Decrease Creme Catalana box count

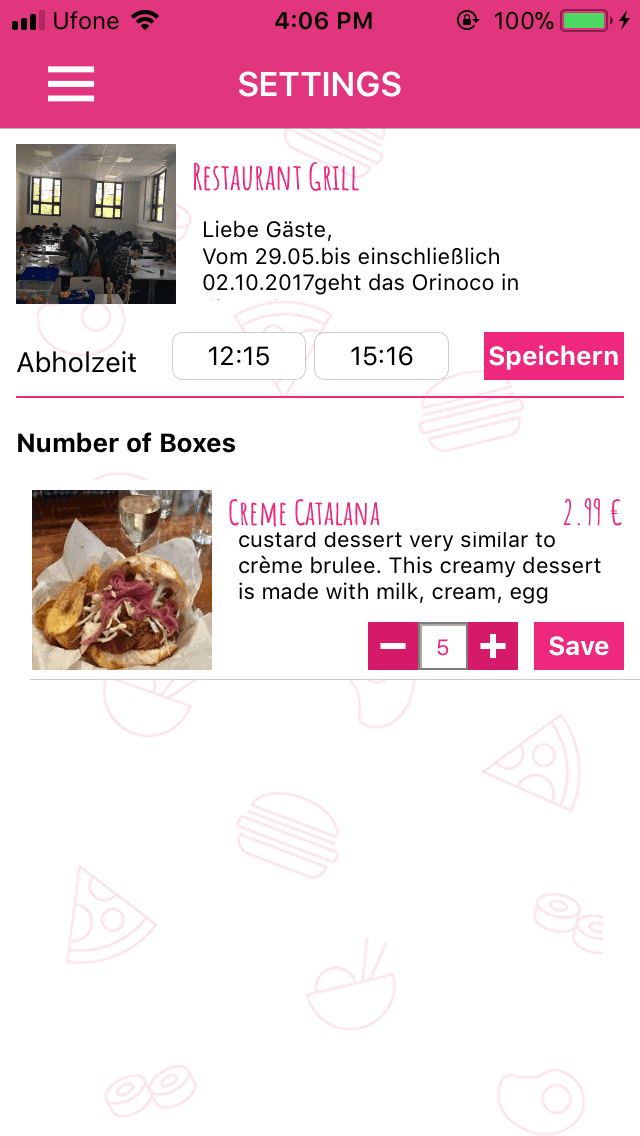(x=393, y=647)
